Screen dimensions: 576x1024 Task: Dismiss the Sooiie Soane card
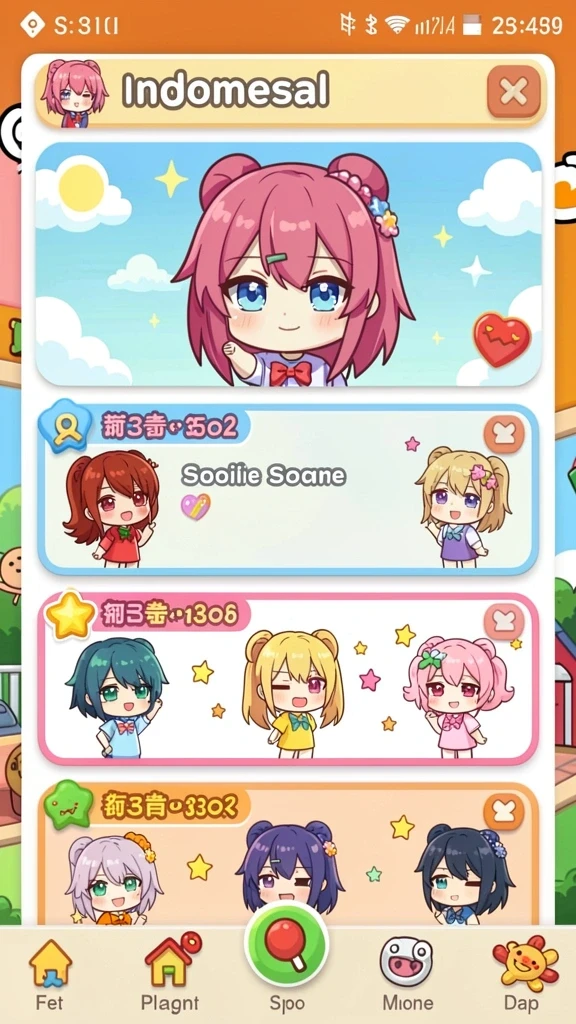[x=504, y=434]
